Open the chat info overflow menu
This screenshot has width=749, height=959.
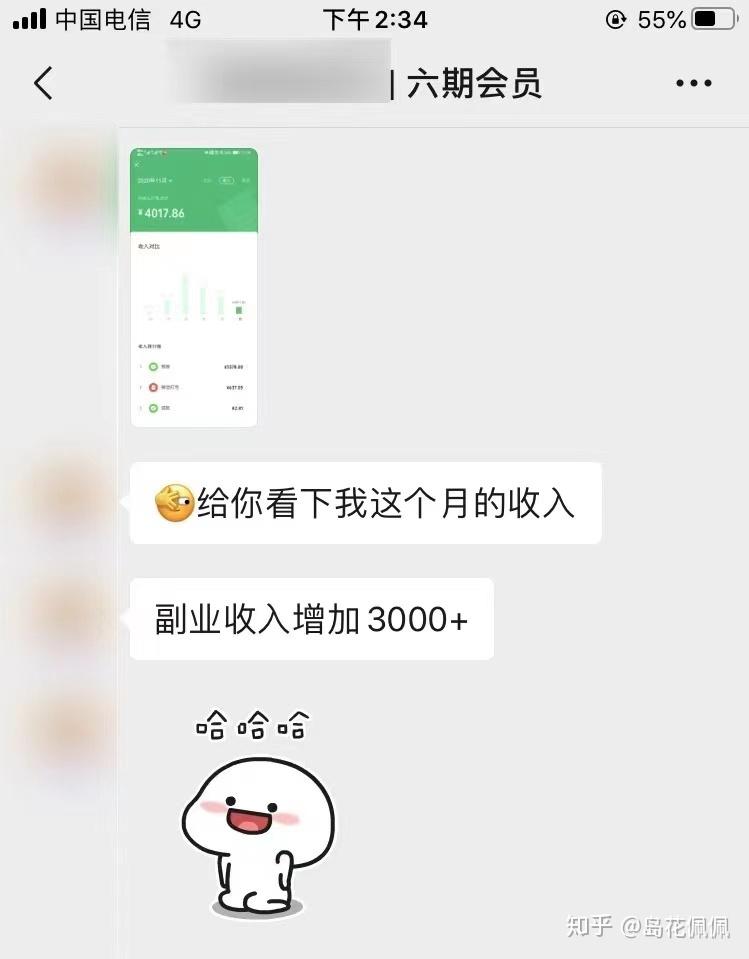693,83
